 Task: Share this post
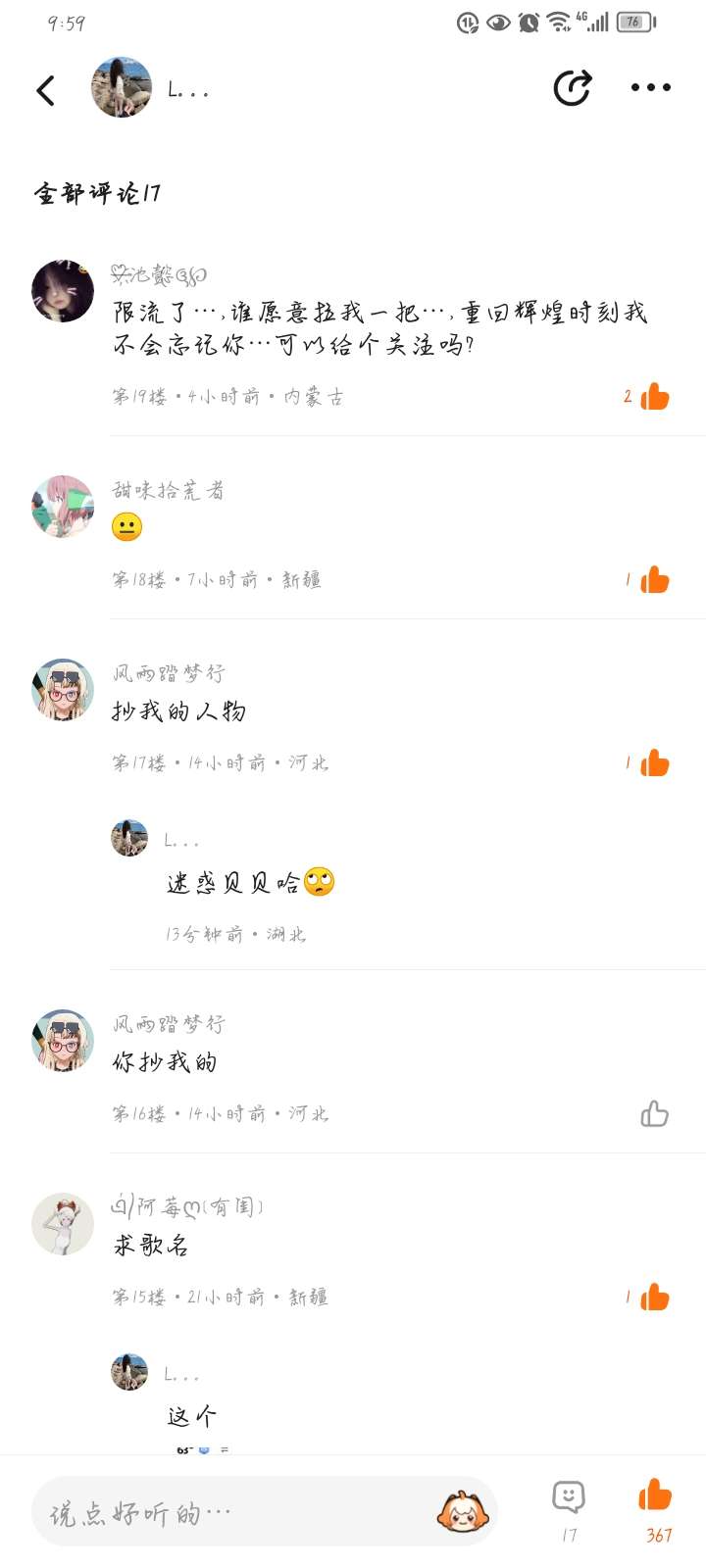pos(572,88)
